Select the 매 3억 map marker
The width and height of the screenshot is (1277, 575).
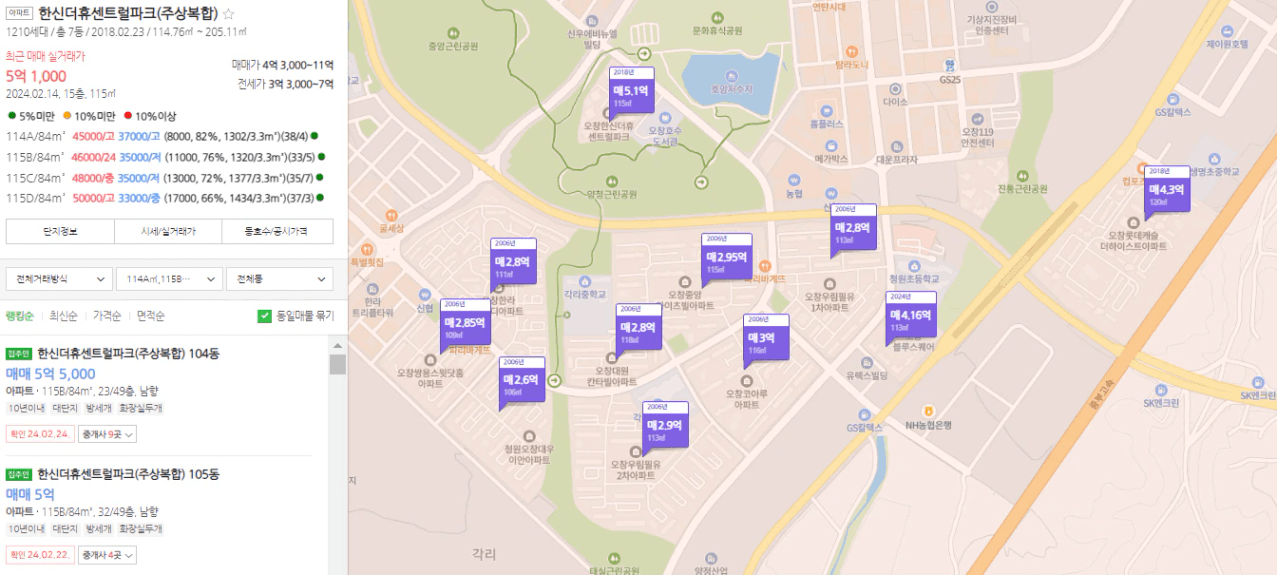(x=765, y=338)
